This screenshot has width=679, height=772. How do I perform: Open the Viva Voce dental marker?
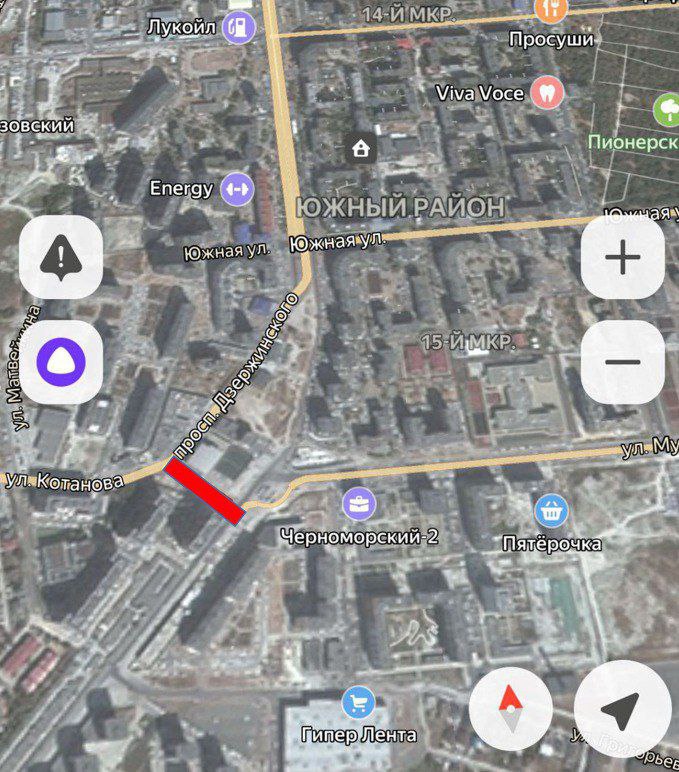point(547,93)
